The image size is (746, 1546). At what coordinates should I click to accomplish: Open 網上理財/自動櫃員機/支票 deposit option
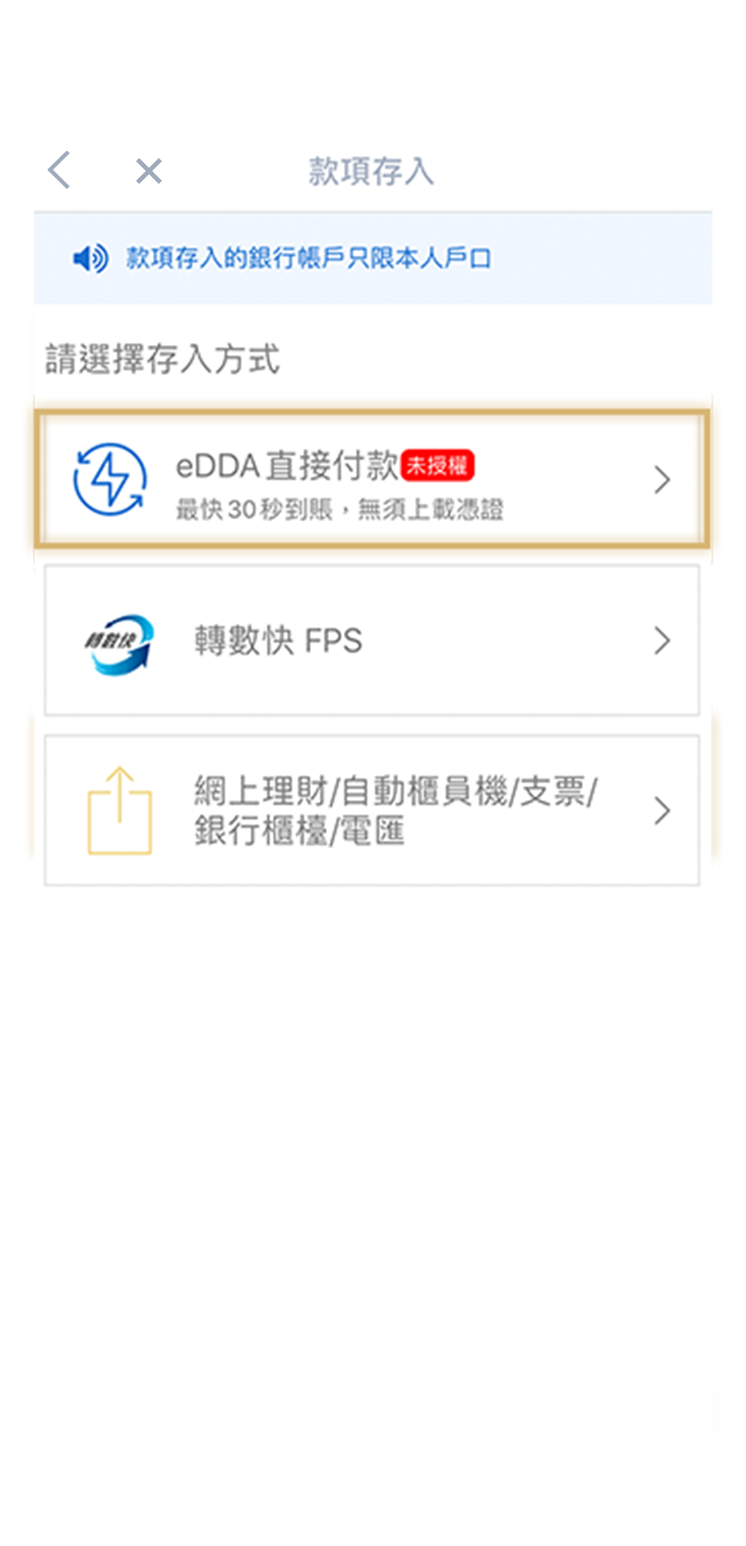pos(371,810)
